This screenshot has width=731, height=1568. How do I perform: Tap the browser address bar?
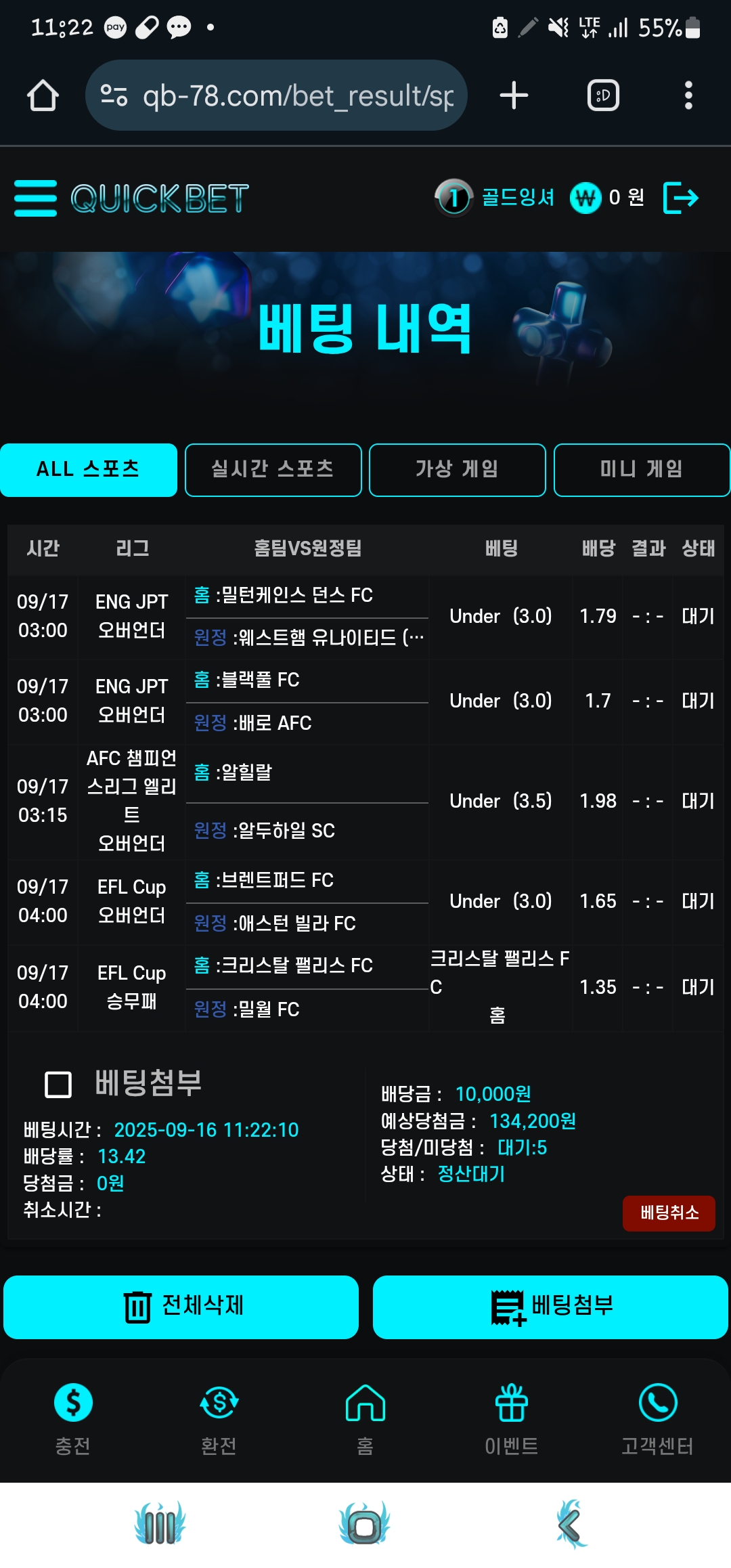click(276, 95)
